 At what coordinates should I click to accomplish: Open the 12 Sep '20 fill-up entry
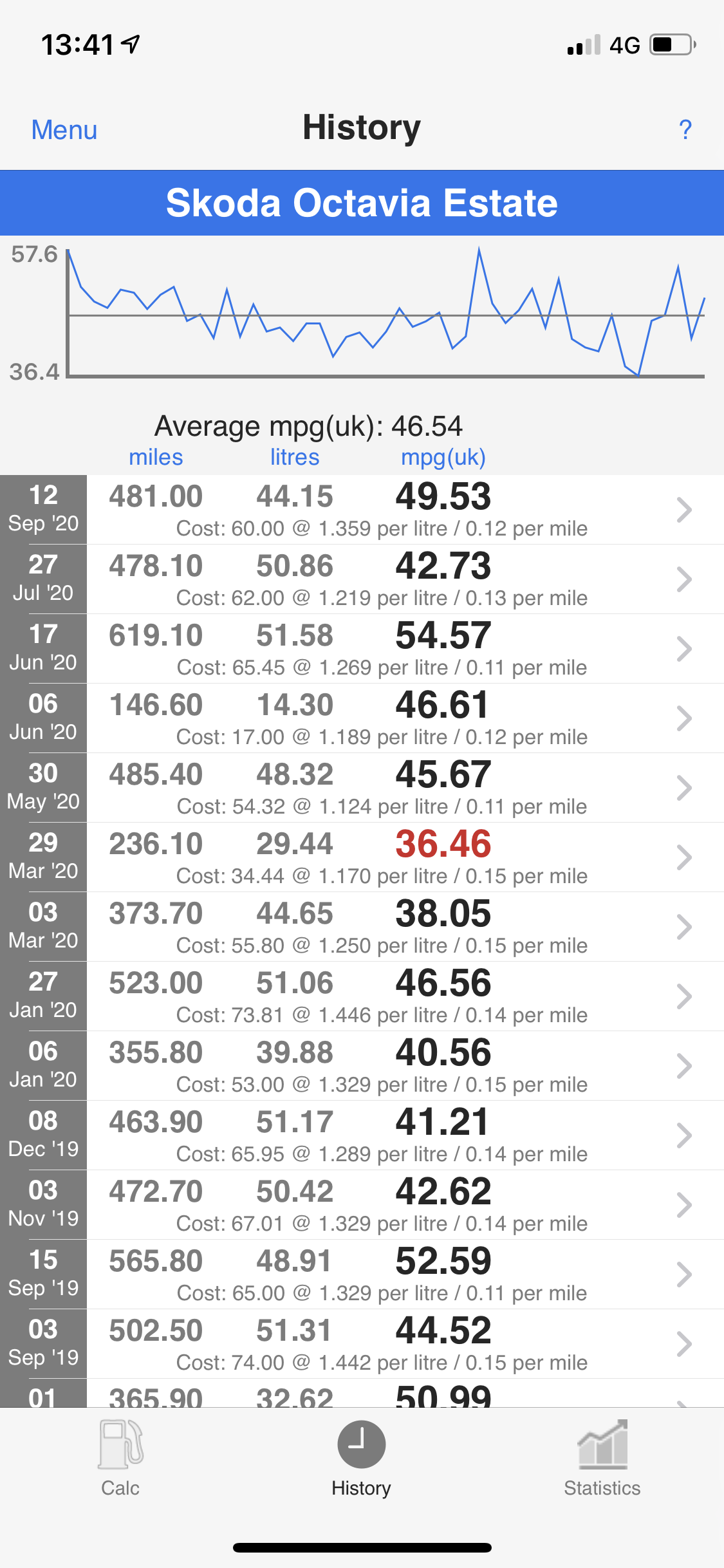386,510
